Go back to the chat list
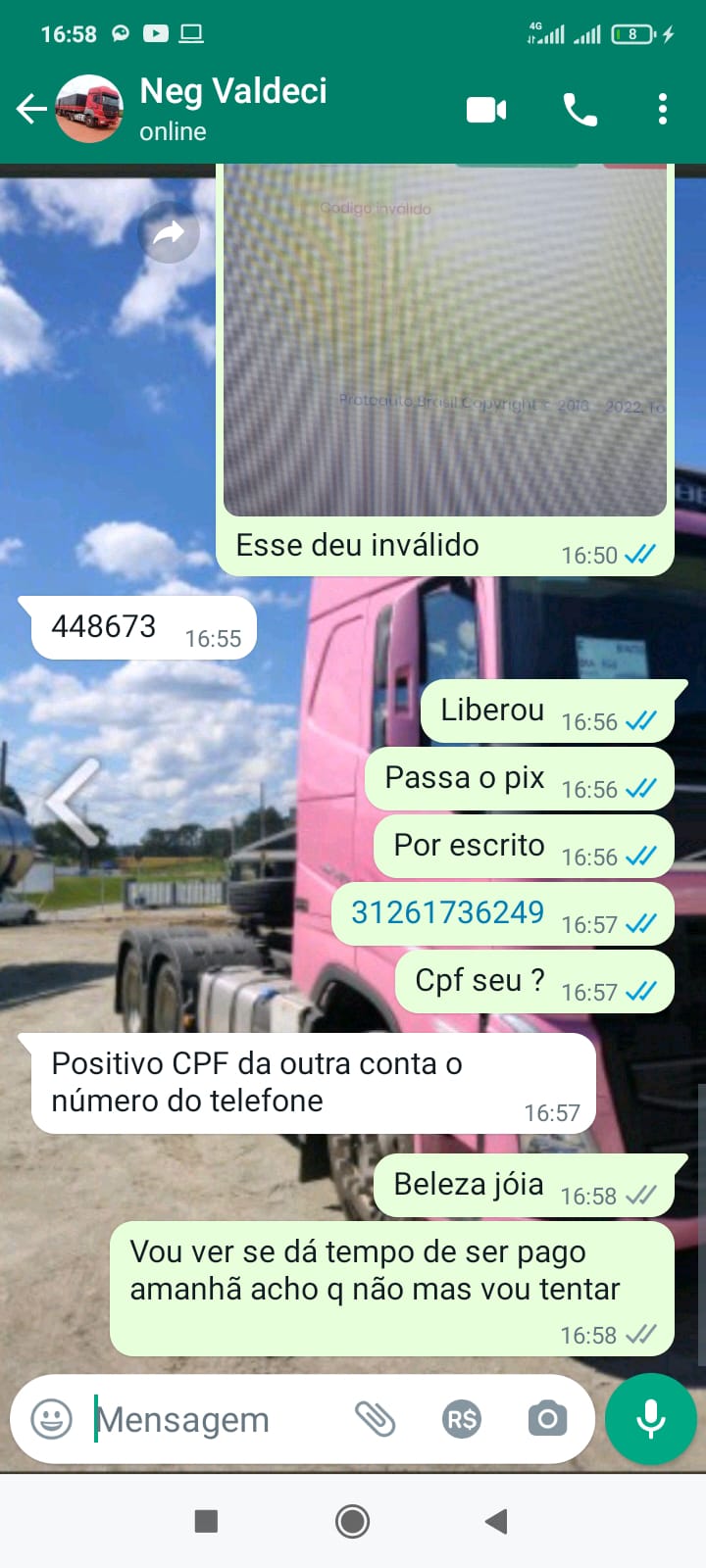This screenshot has height=1568, width=706. coord(31,109)
